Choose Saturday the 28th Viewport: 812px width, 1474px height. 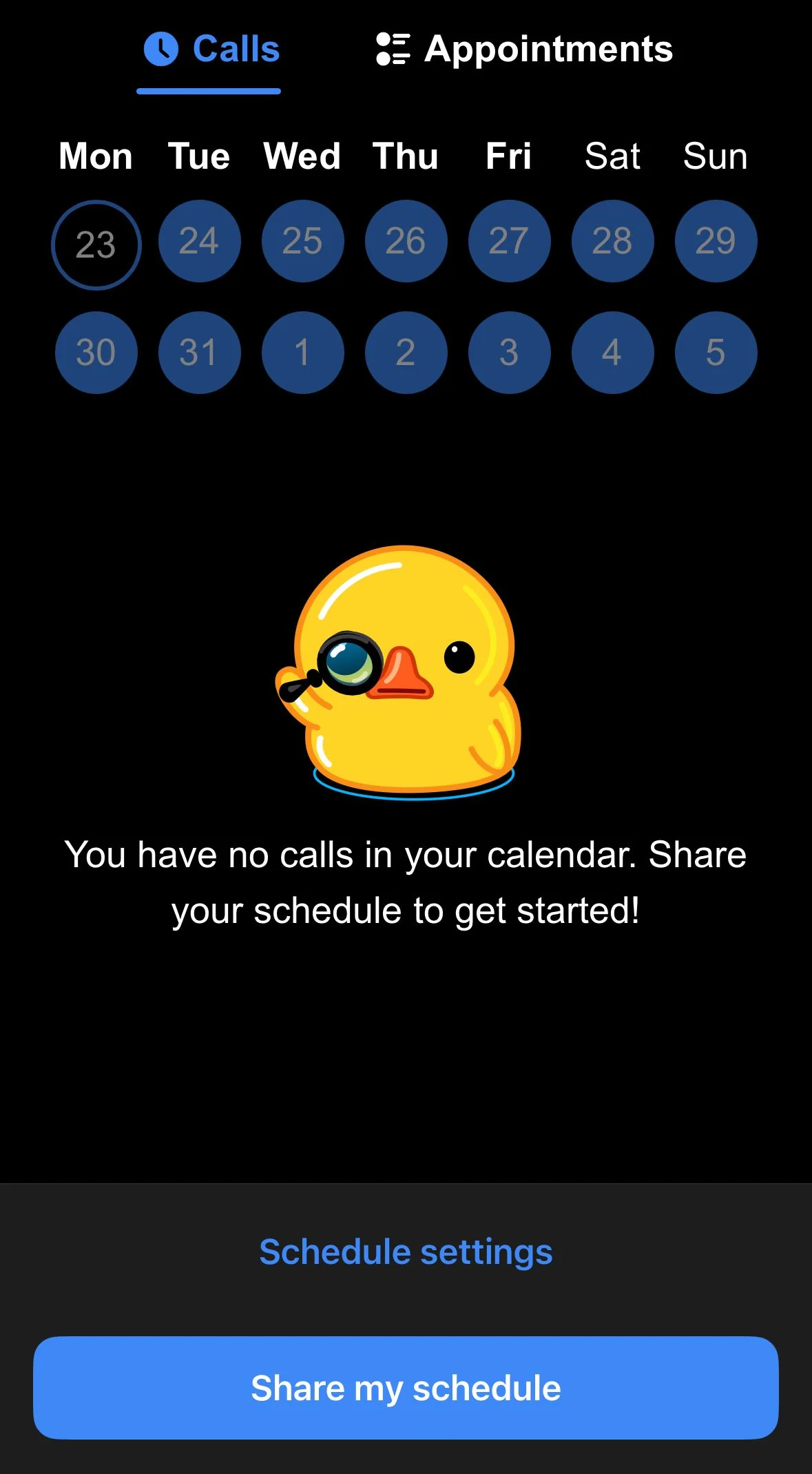tap(613, 241)
